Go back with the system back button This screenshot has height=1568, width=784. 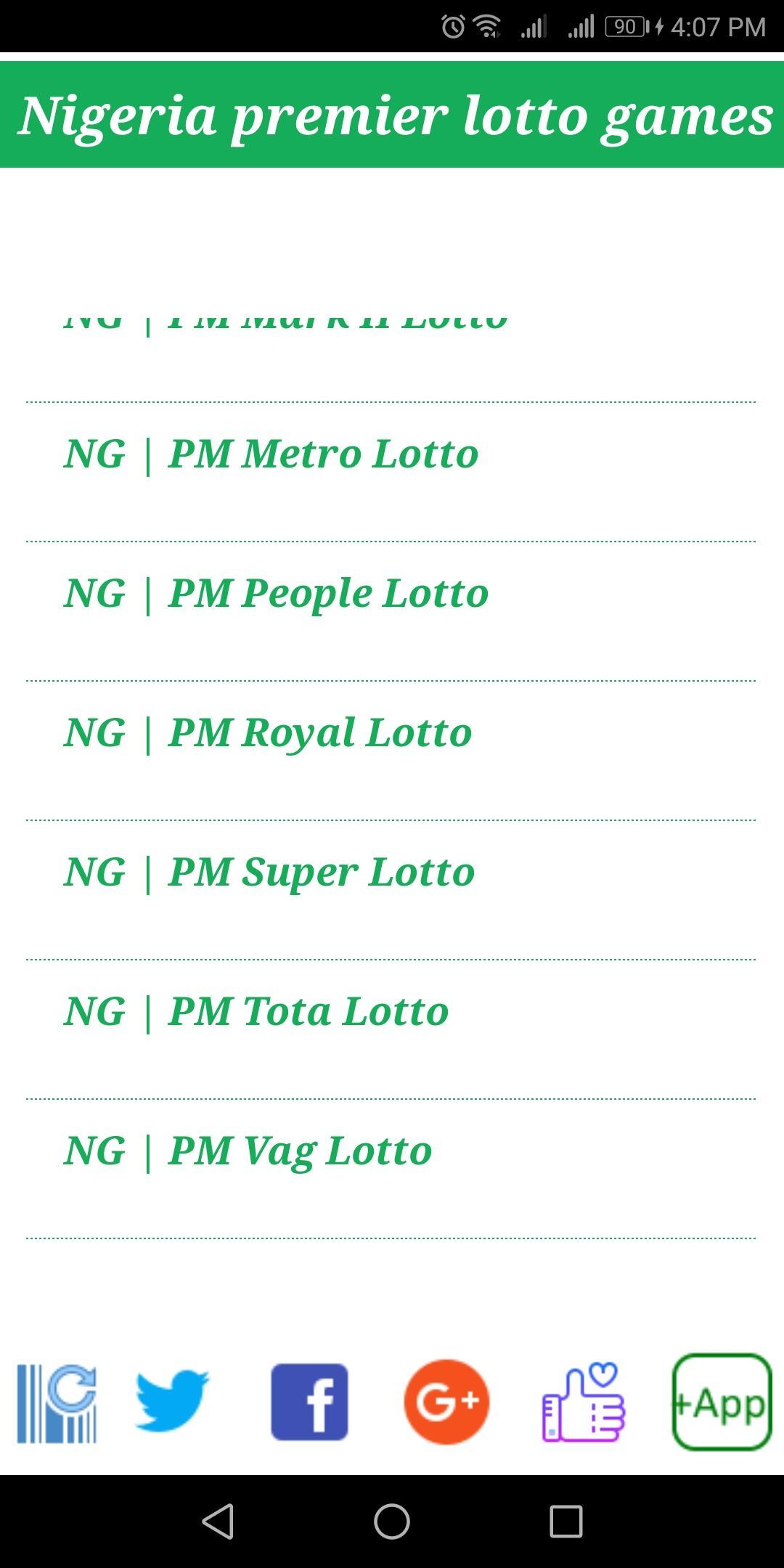tap(218, 1521)
